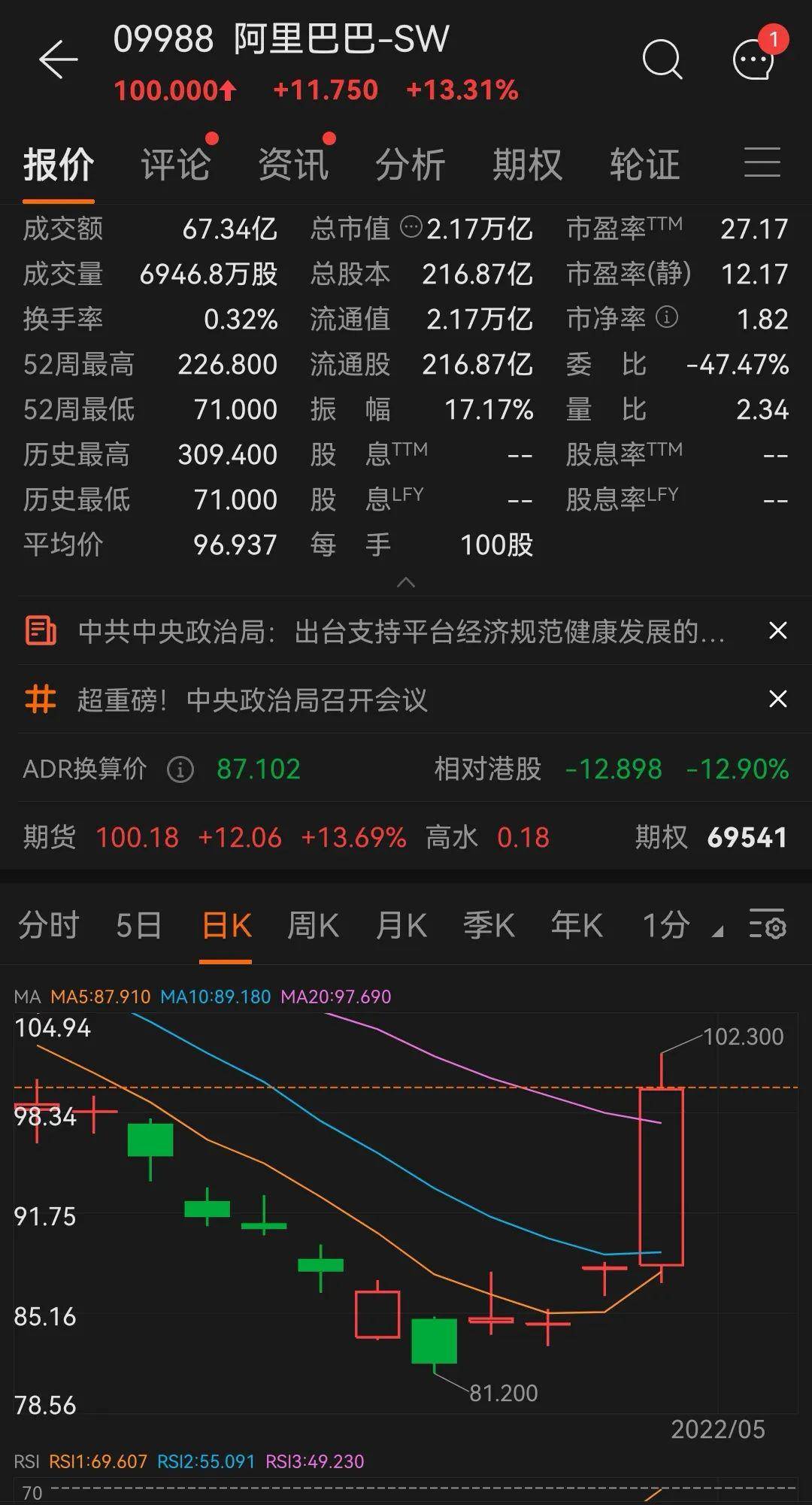Image resolution: width=812 pixels, height=1505 pixels.
Task: Open the stock search icon
Action: (662, 59)
